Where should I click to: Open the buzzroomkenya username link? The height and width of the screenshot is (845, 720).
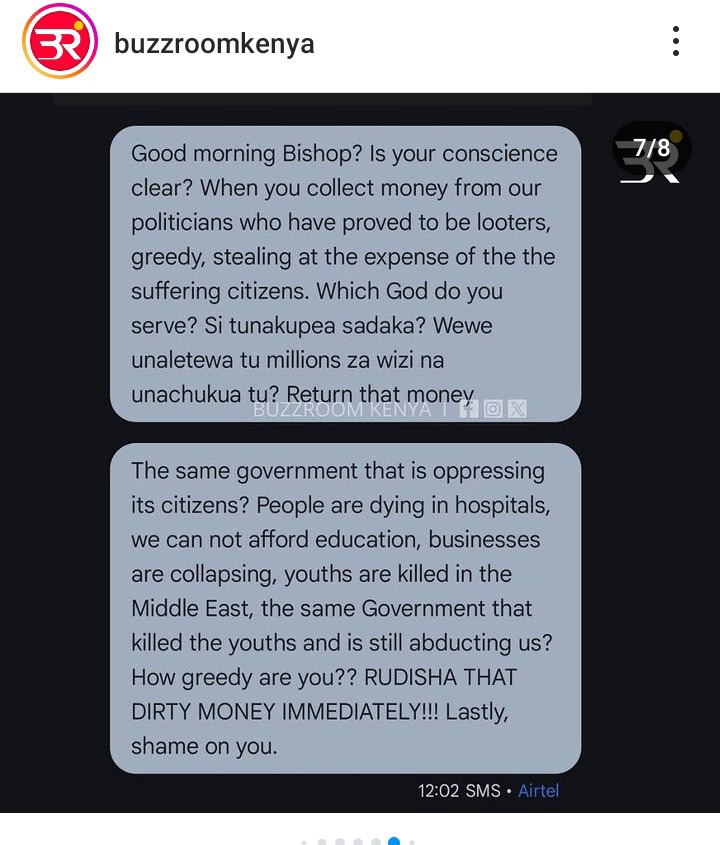click(214, 44)
